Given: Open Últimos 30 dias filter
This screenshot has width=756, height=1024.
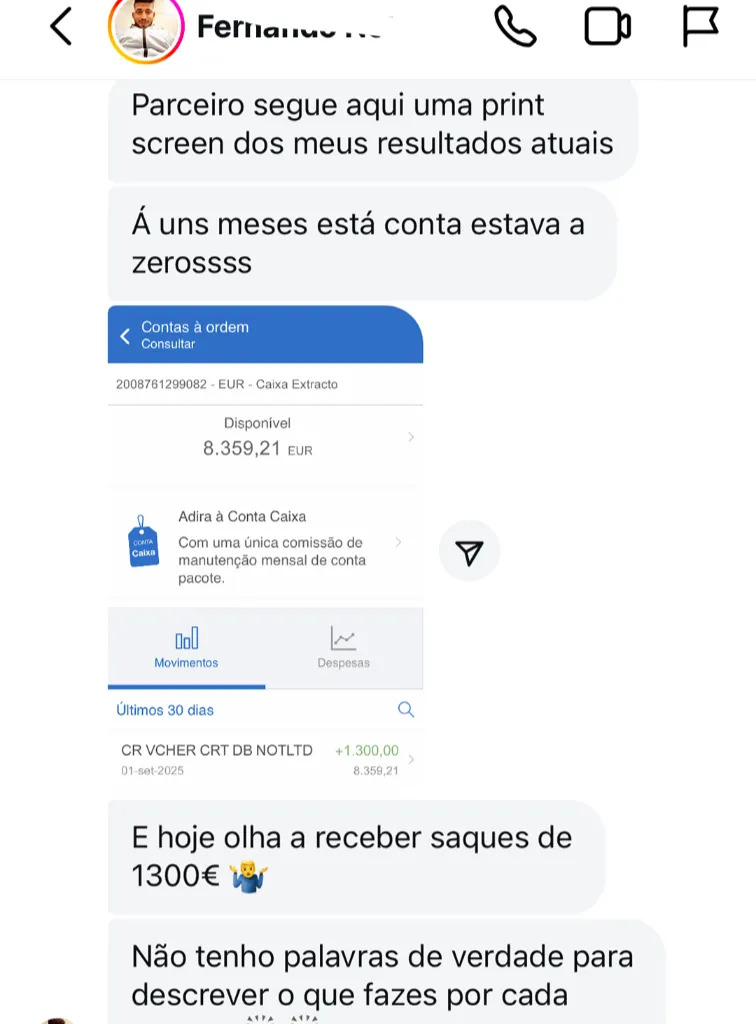Looking at the screenshot, I should click(x=164, y=710).
